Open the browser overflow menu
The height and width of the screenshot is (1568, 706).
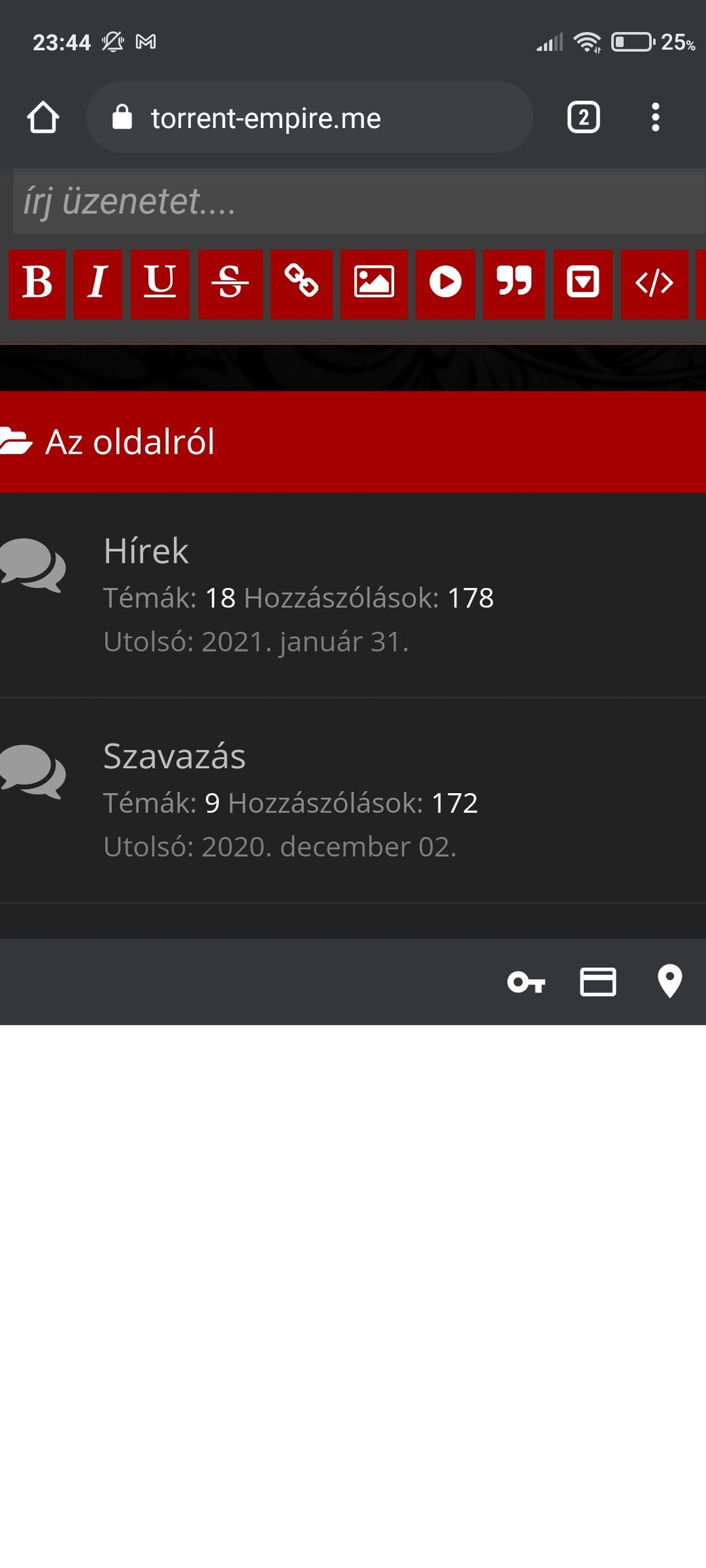coord(655,118)
